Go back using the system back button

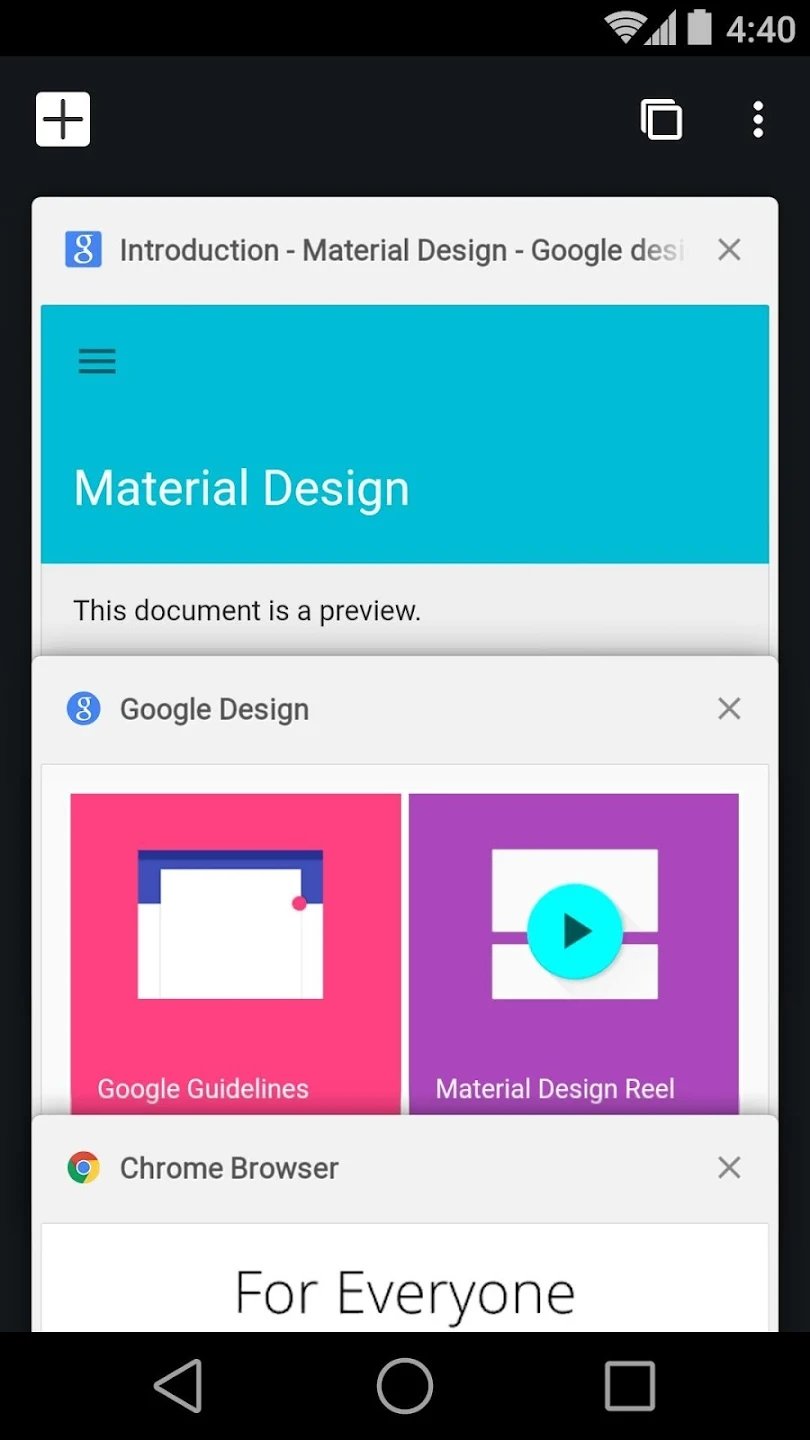click(179, 1386)
